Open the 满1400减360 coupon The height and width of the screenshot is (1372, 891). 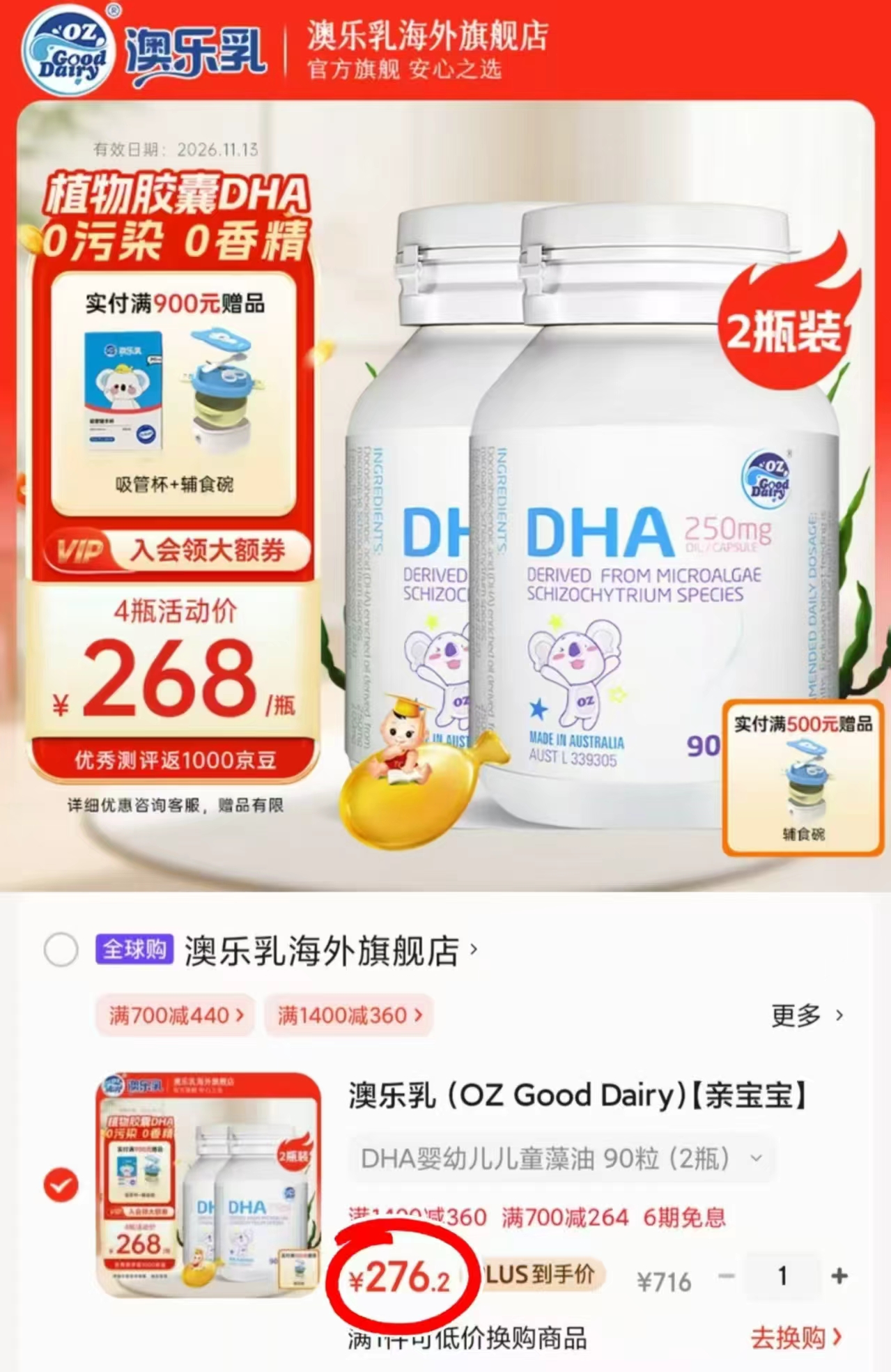coord(349,1015)
